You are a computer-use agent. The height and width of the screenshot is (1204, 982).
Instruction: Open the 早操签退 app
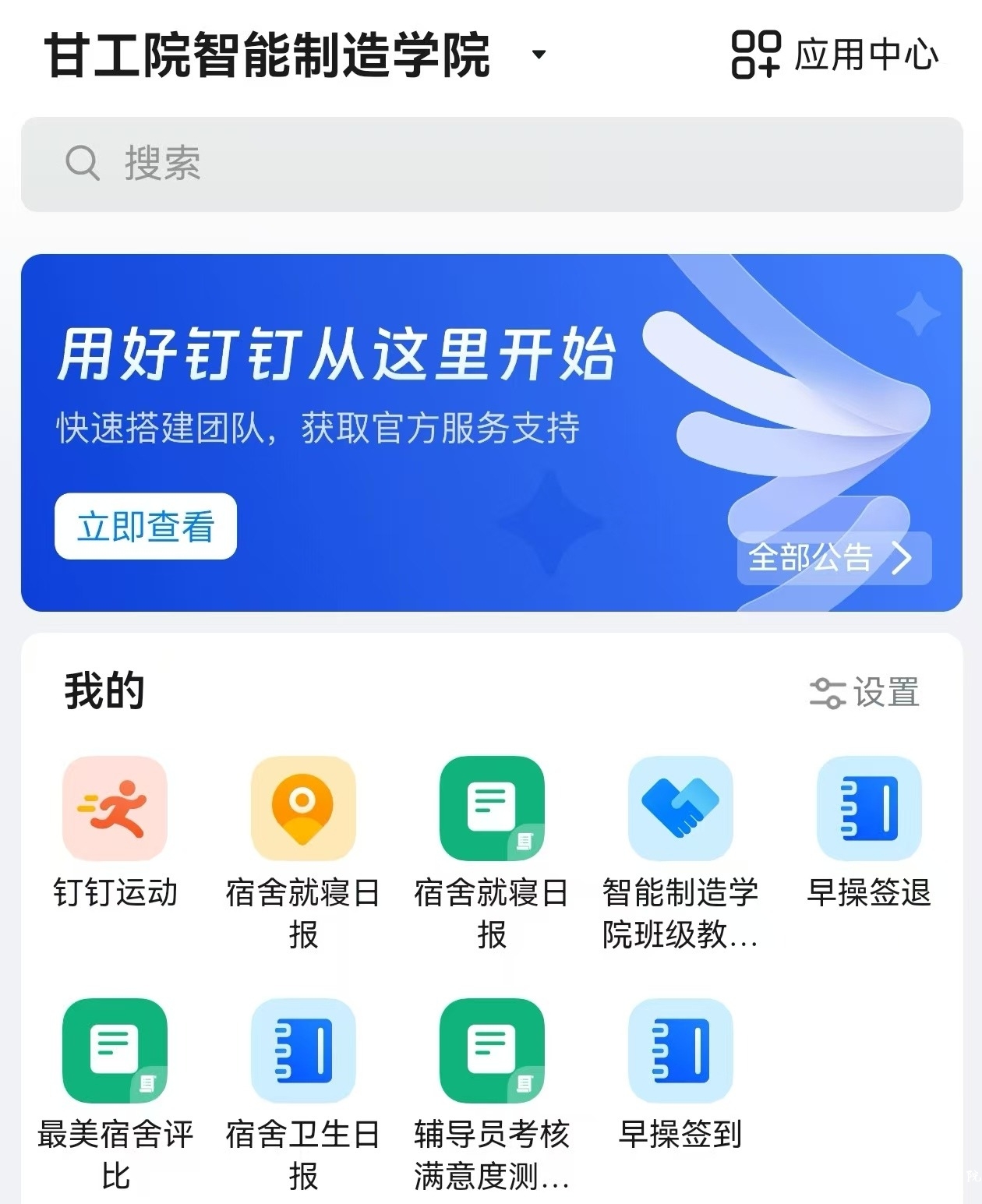tap(869, 809)
